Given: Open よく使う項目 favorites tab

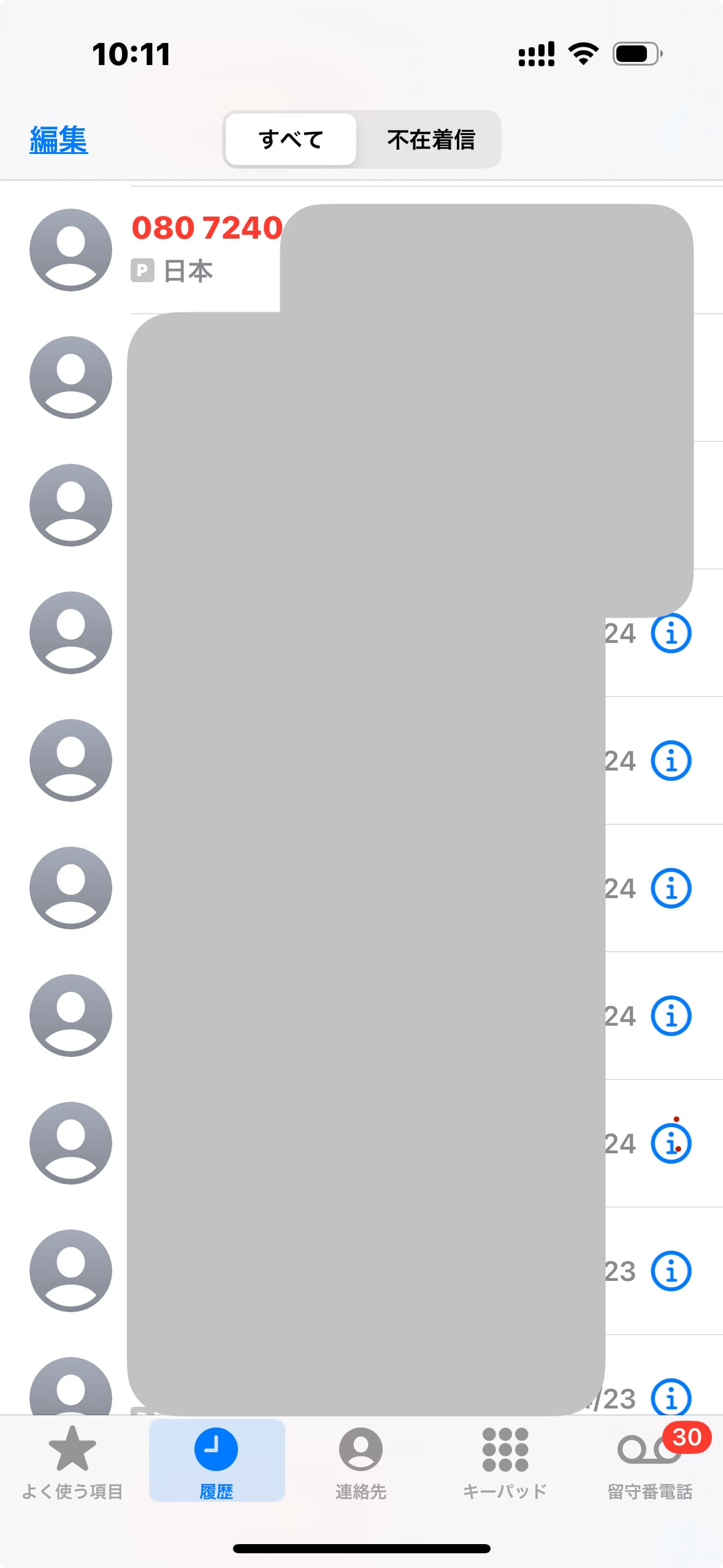Looking at the screenshot, I should [x=72, y=1462].
